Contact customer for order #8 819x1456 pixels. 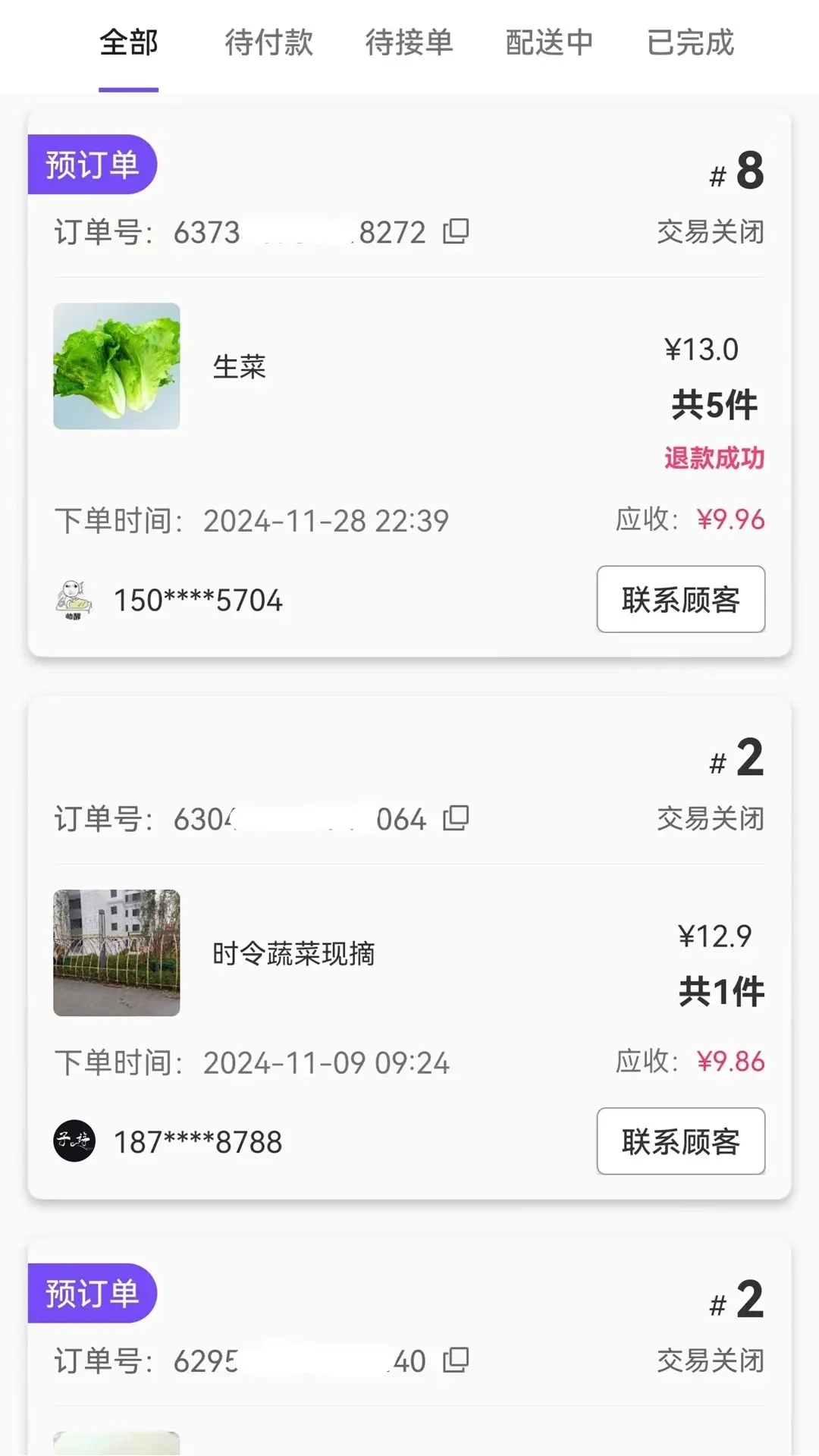[680, 600]
